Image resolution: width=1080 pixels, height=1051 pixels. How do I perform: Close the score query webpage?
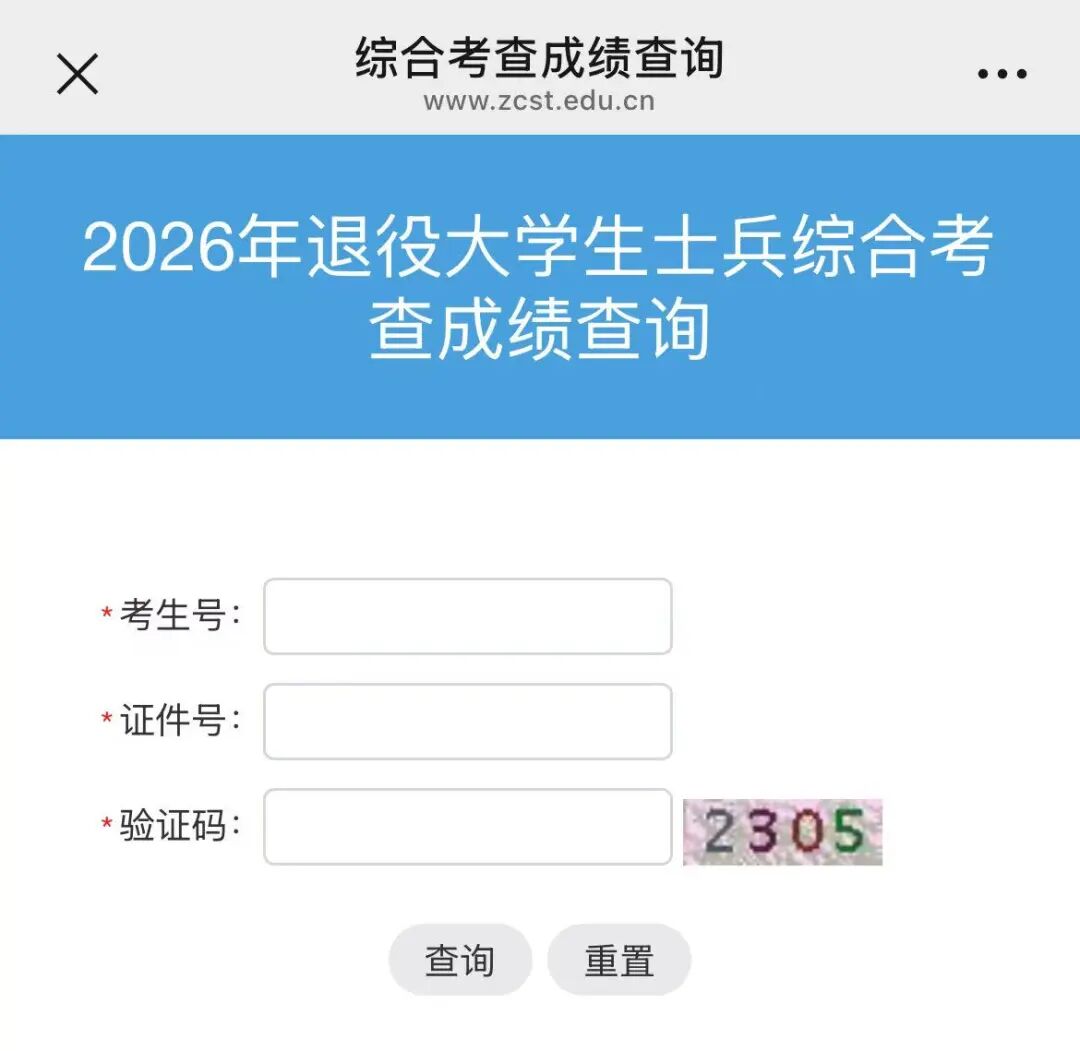point(77,74)
